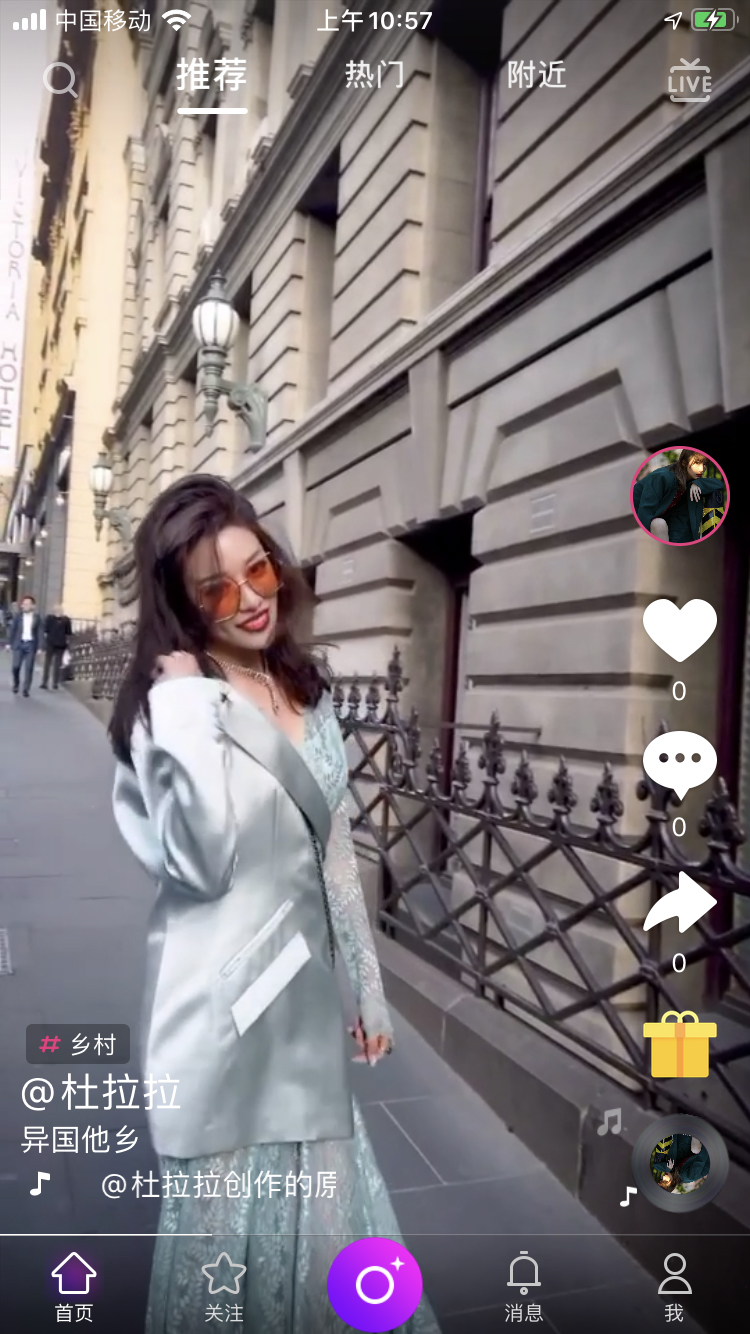750x1334 pixels.
Task: Open the search magnifier icon
Action: (60, 79)
